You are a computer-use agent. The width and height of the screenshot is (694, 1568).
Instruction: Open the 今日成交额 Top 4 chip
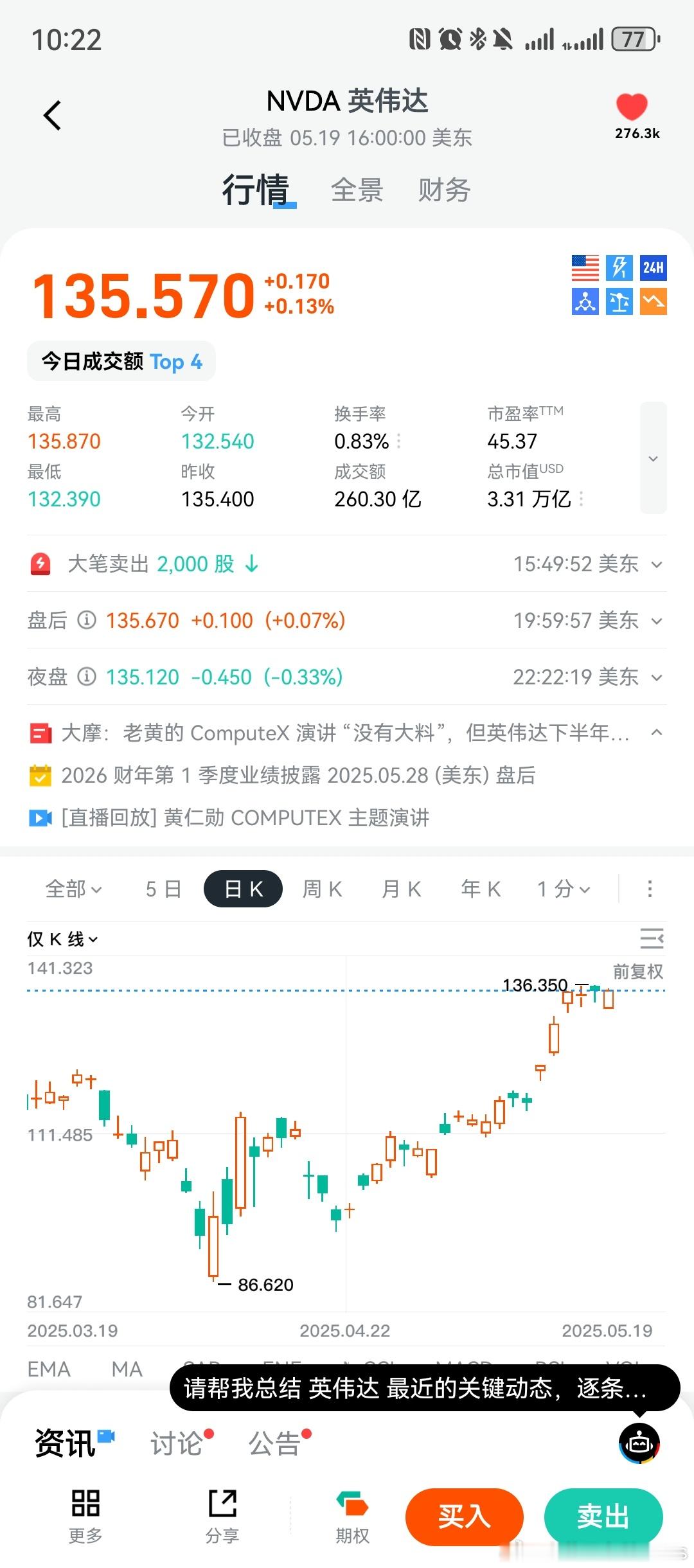tap(121, 361)
